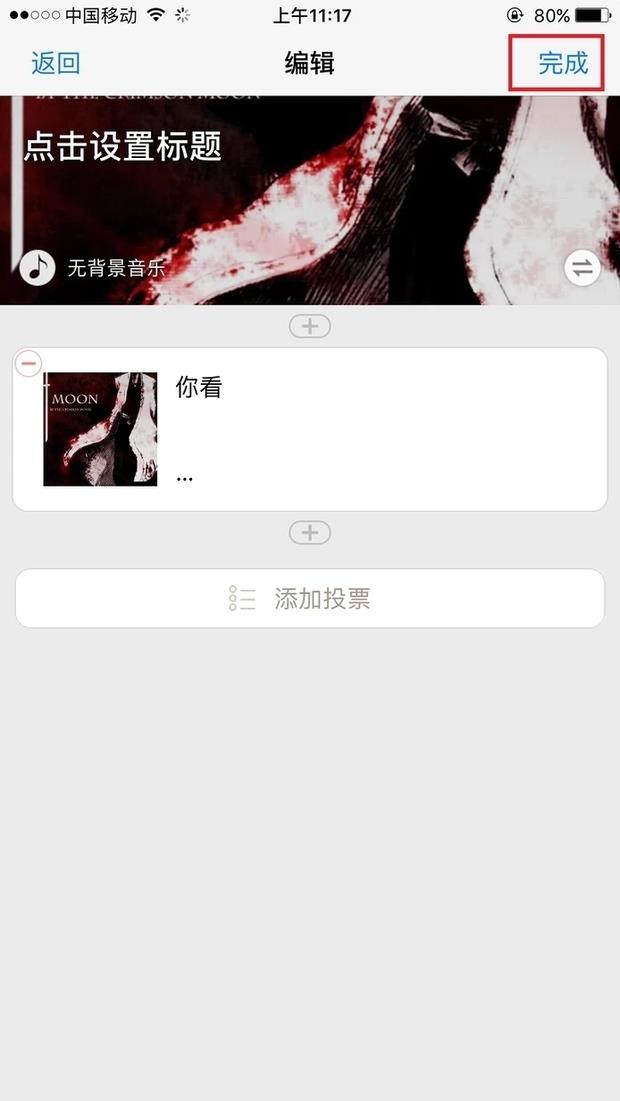Image resolution: width=620 pixels, height=1101 pixels.
Task: Edit the text 你看 in the card
Action: [199, 388]
